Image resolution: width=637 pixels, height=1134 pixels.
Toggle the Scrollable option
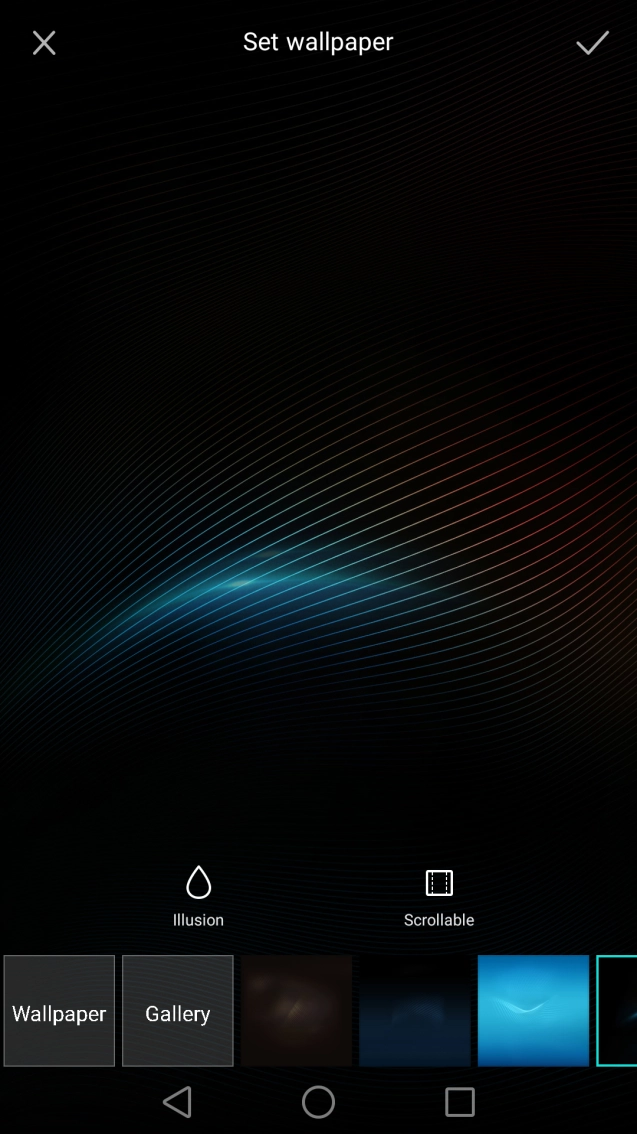click(x=438, y=896)
